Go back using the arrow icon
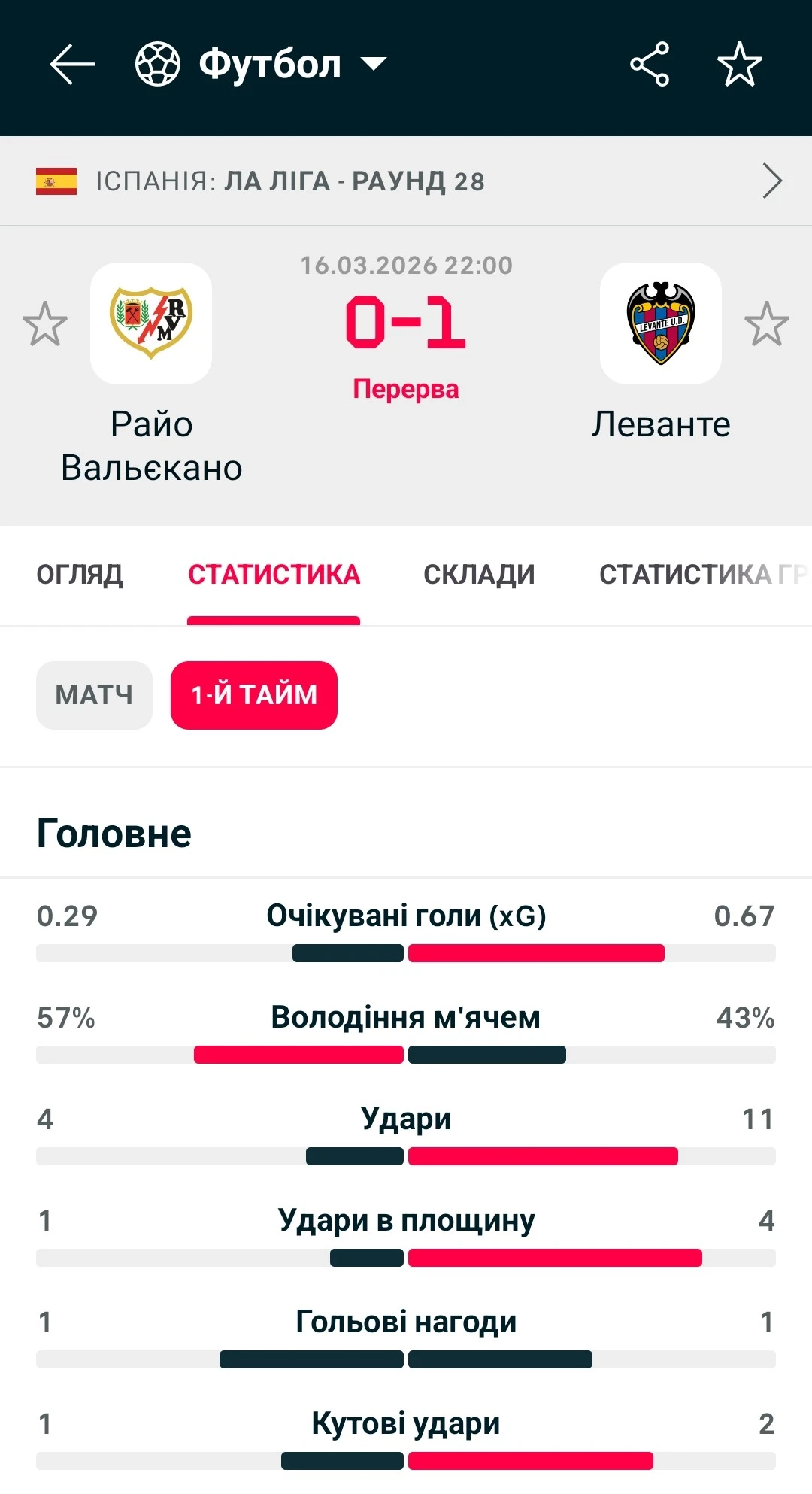 [x=71, y=65]
